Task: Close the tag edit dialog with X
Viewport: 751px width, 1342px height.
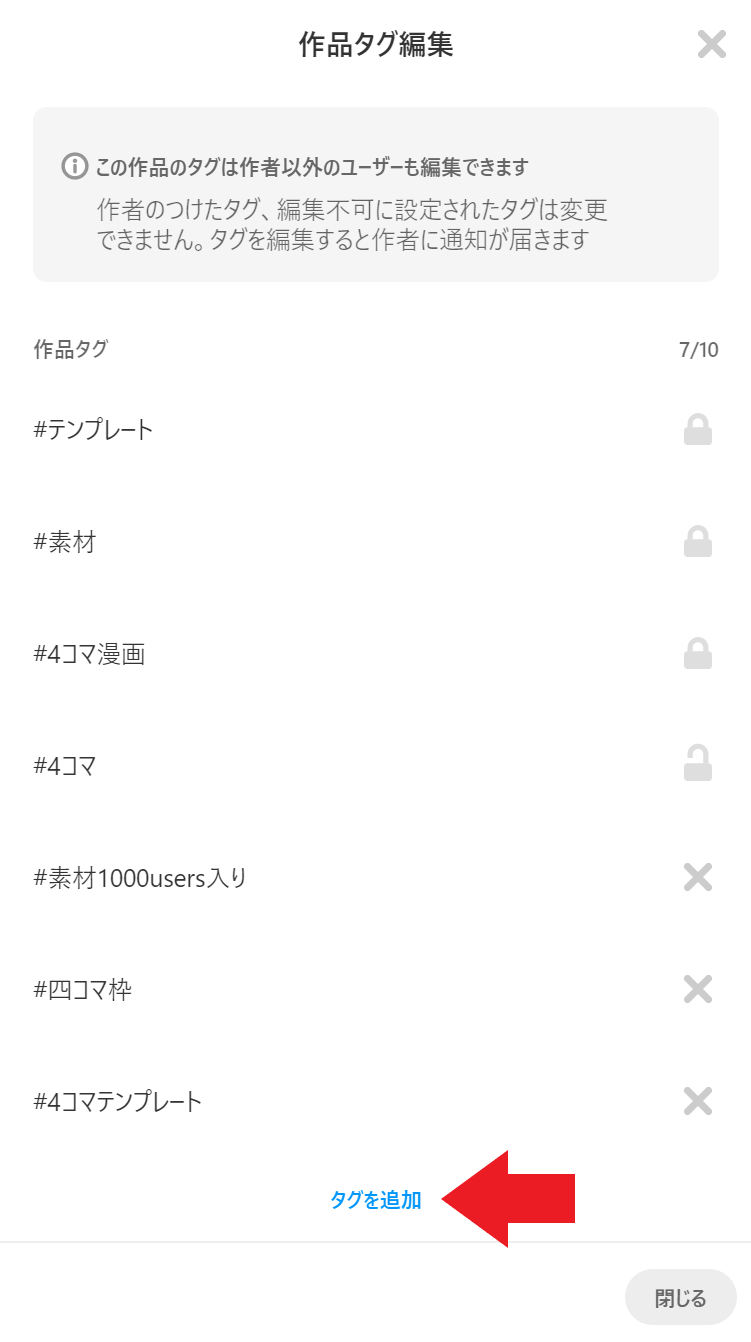Action: (x=711, y=44)
